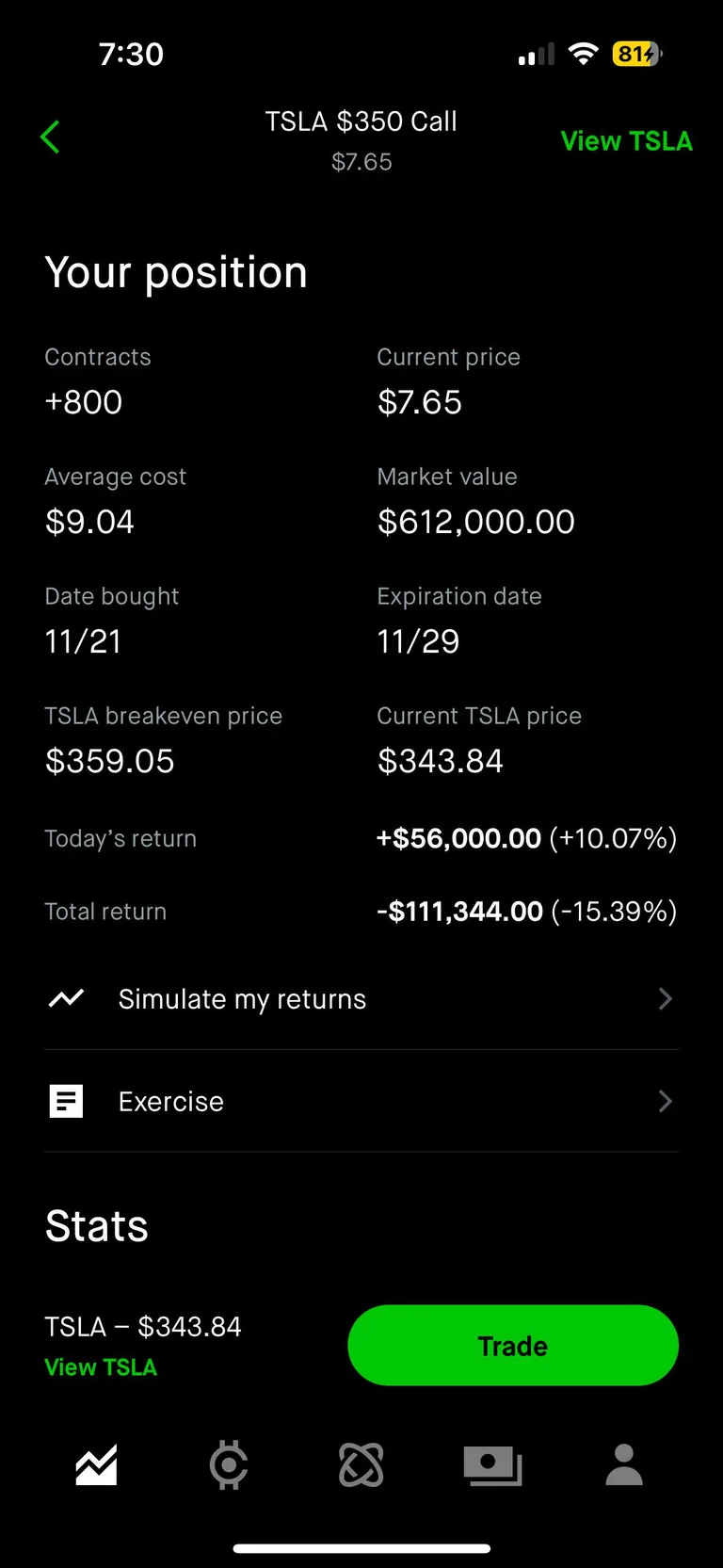Tap the clock showing 7:30
The image size is (723, 1568).
coord(132,54)
